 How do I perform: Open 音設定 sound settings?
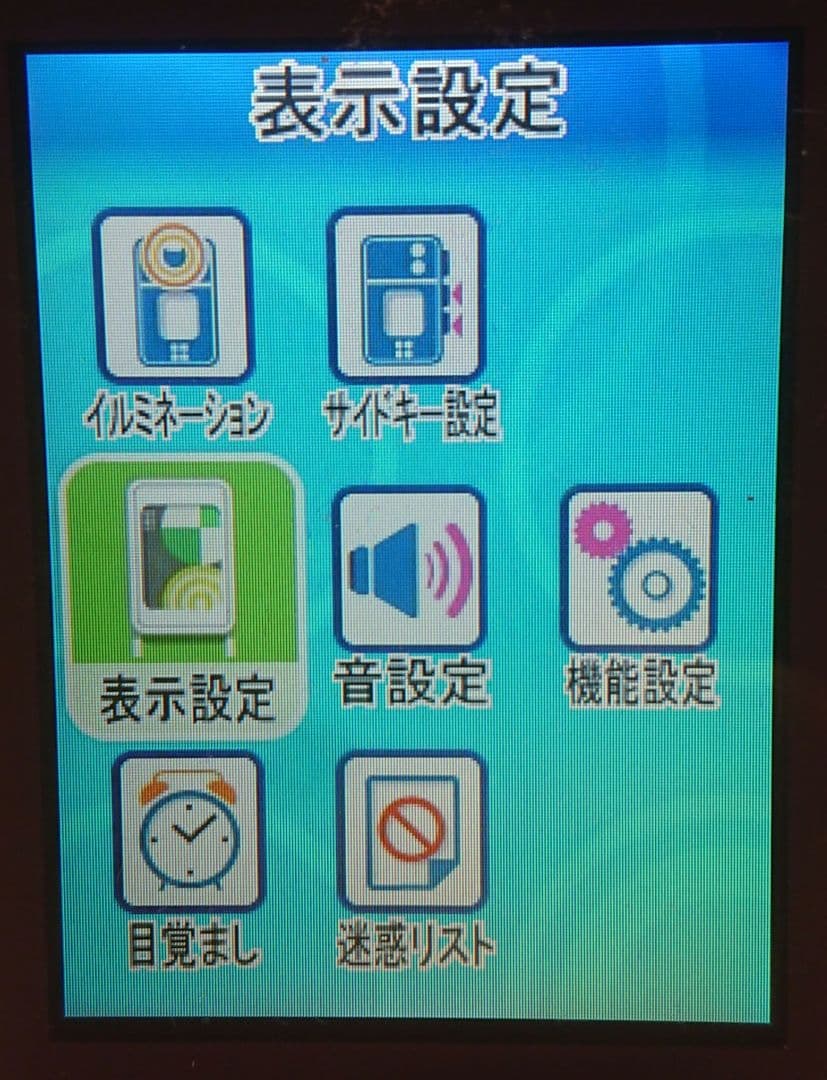click(x=410, y=570)
